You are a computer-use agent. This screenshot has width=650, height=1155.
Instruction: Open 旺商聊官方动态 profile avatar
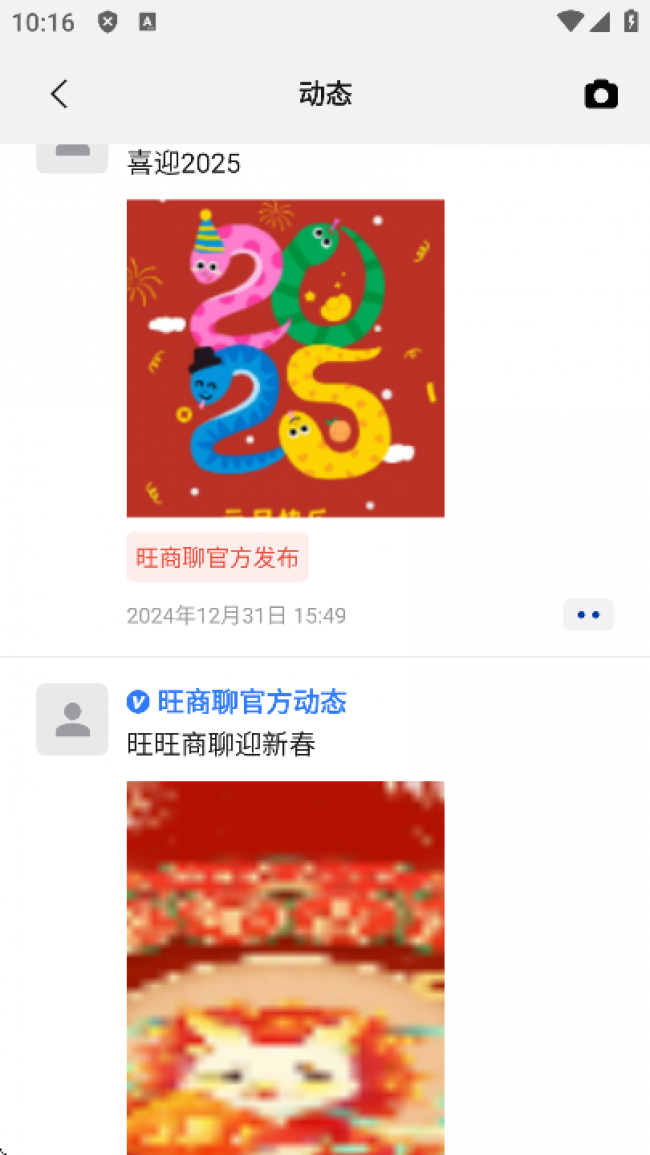click(x=72, y=719)
